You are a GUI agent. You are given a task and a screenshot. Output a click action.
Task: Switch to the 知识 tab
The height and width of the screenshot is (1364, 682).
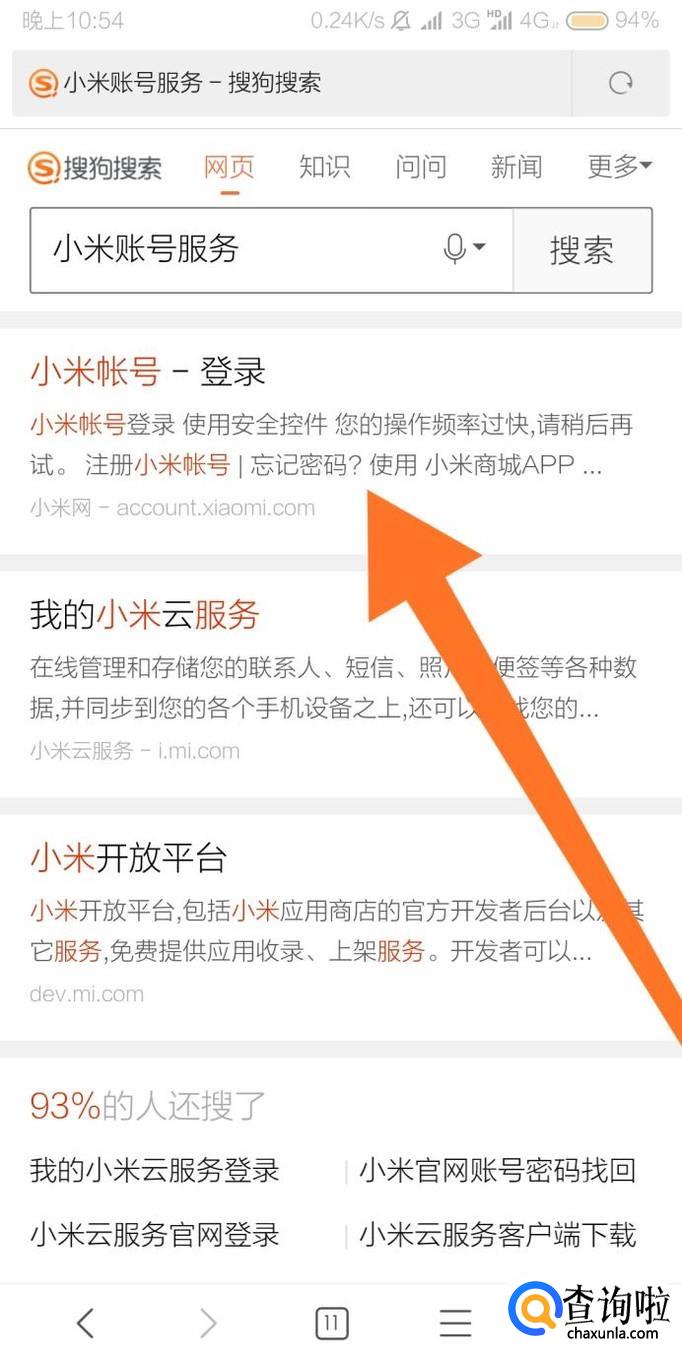point(324,167)
